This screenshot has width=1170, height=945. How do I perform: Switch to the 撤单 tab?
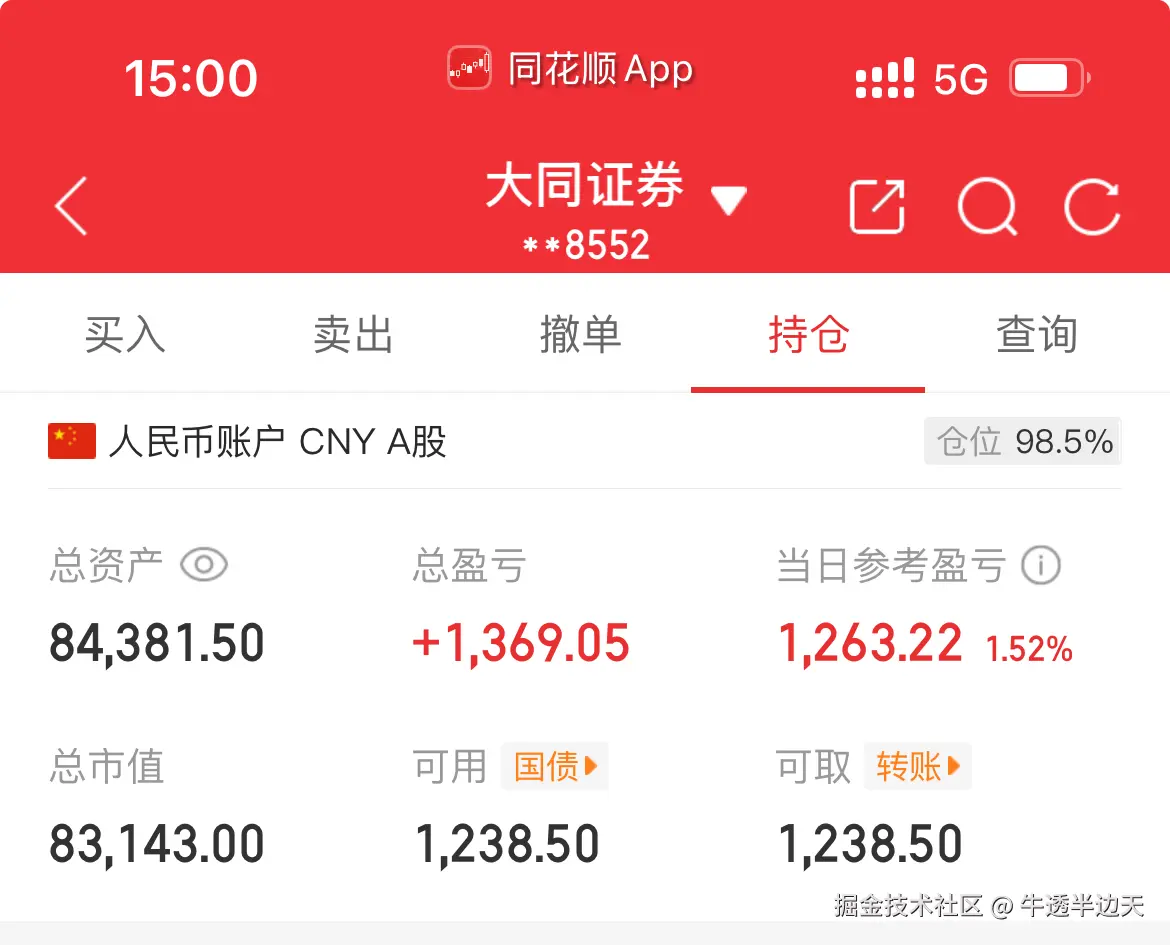pyautogui.click(x=581, y=335)
